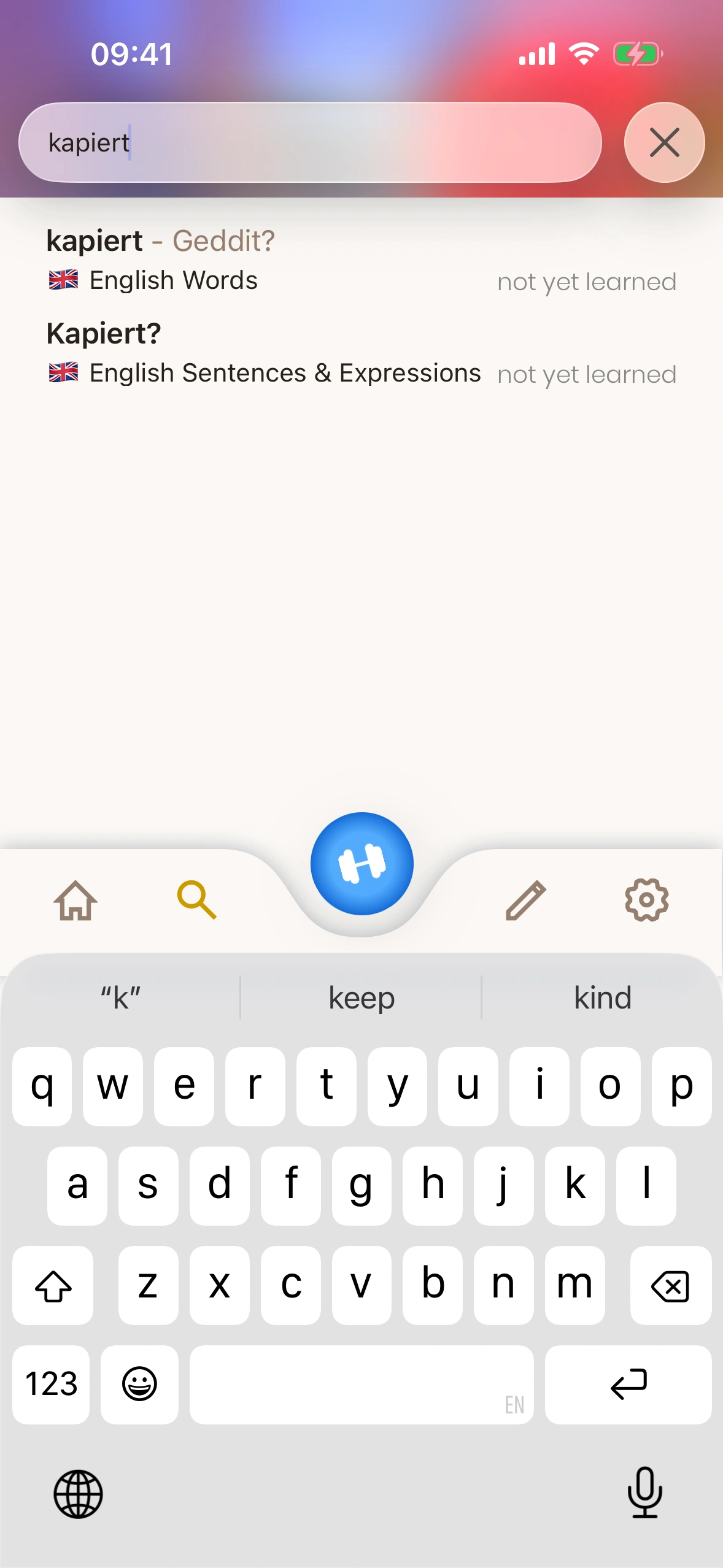Choose the "keep" keyboard suggestion
Image resolution: width=723 pixels, height=1568 pixels.
[x=361, y=997]
